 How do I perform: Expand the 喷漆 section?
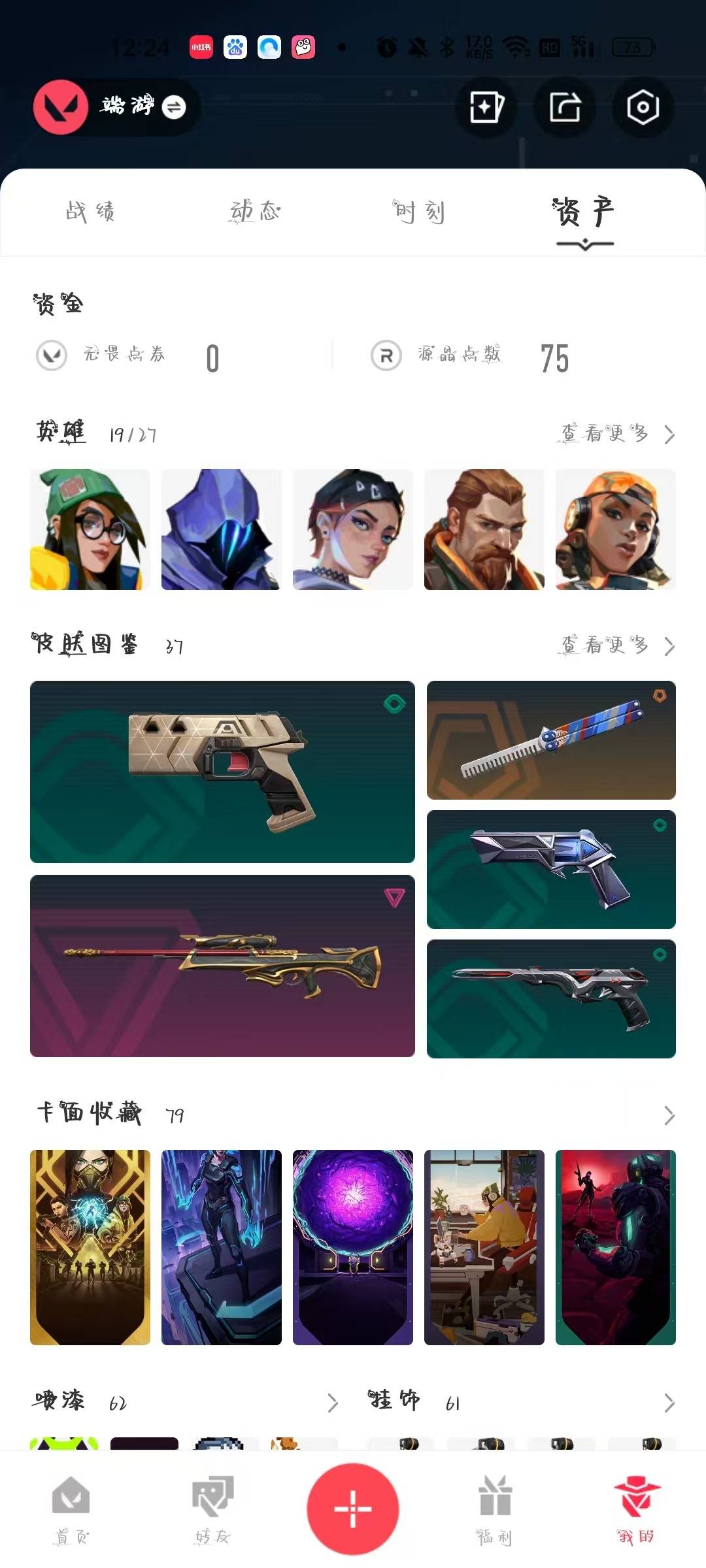coord(332,1402)
